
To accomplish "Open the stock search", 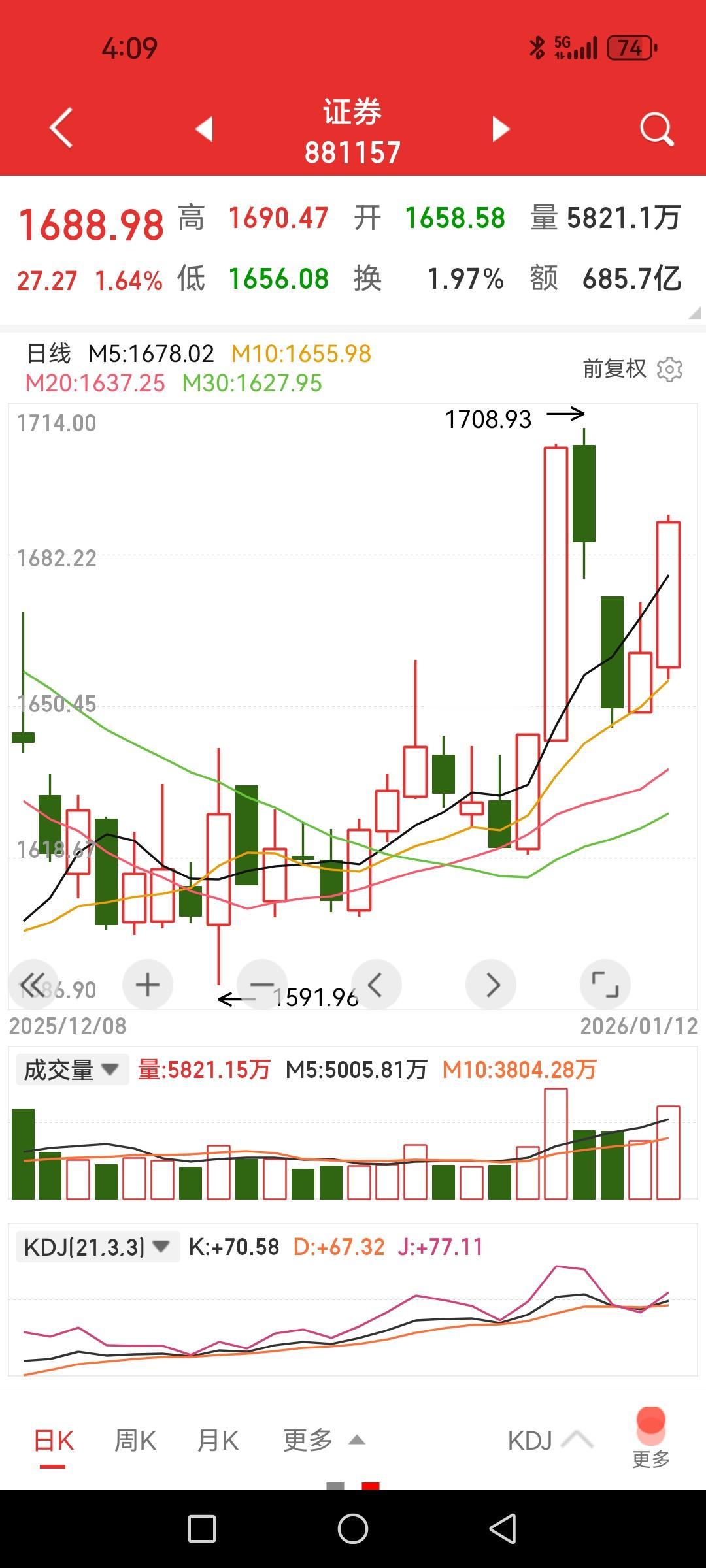I will tap(656, 128).
